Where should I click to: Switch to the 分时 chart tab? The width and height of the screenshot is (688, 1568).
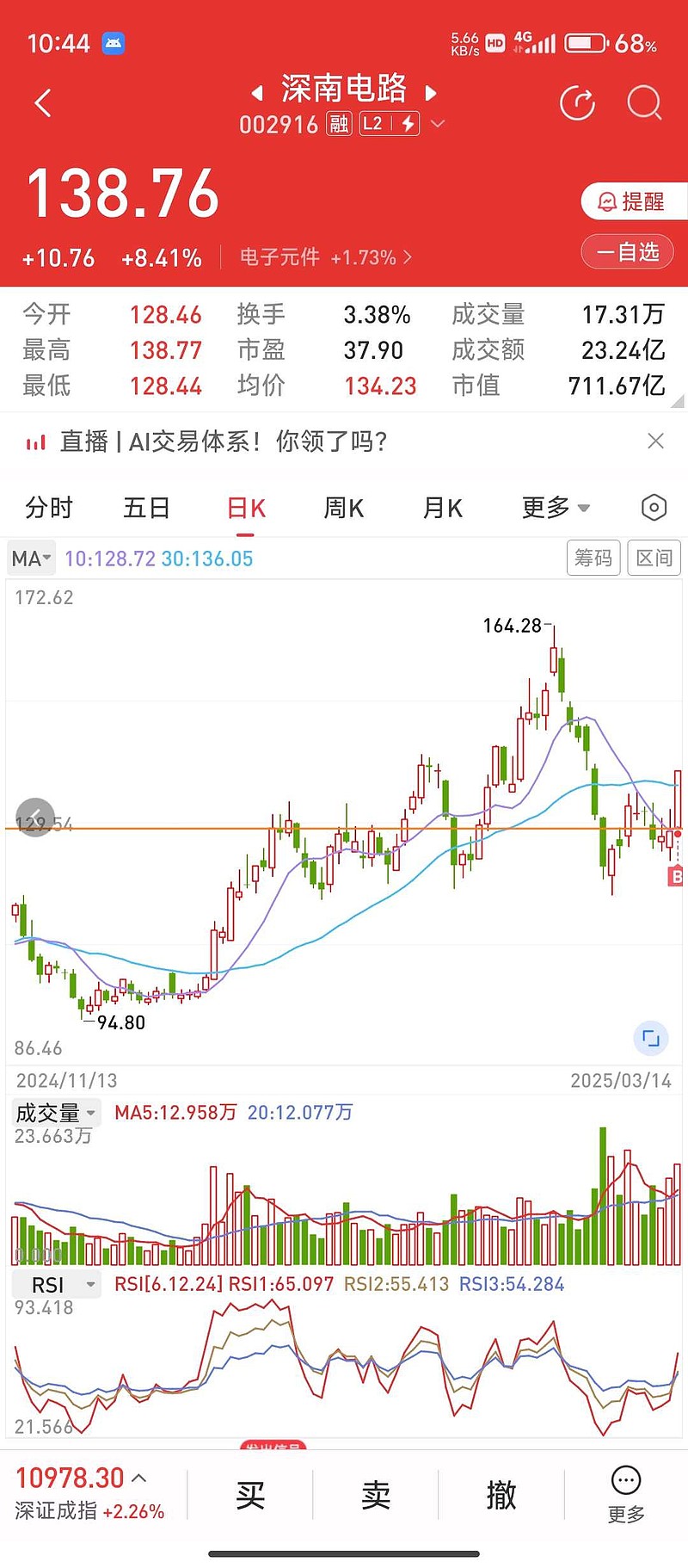[49, 508]
